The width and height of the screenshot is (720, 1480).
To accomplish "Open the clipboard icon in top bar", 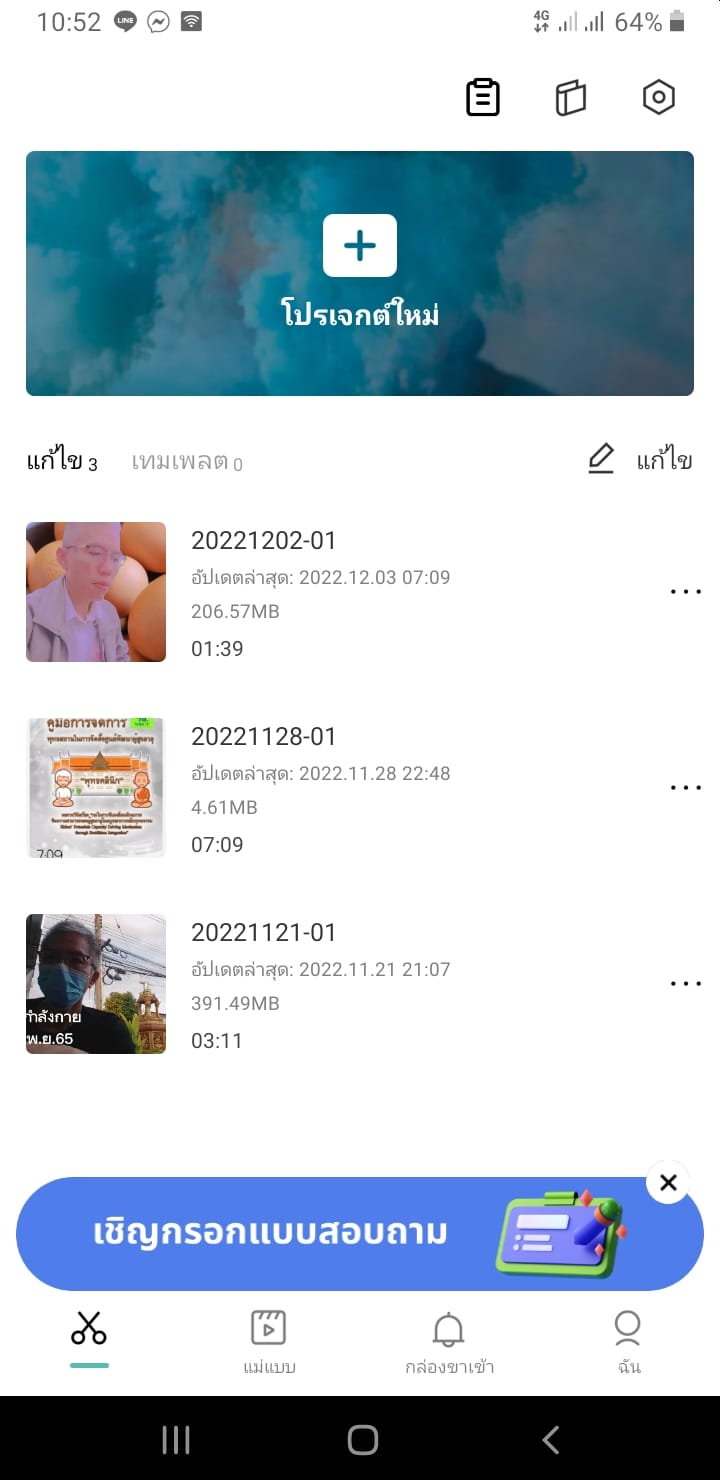I will [483, 98].
